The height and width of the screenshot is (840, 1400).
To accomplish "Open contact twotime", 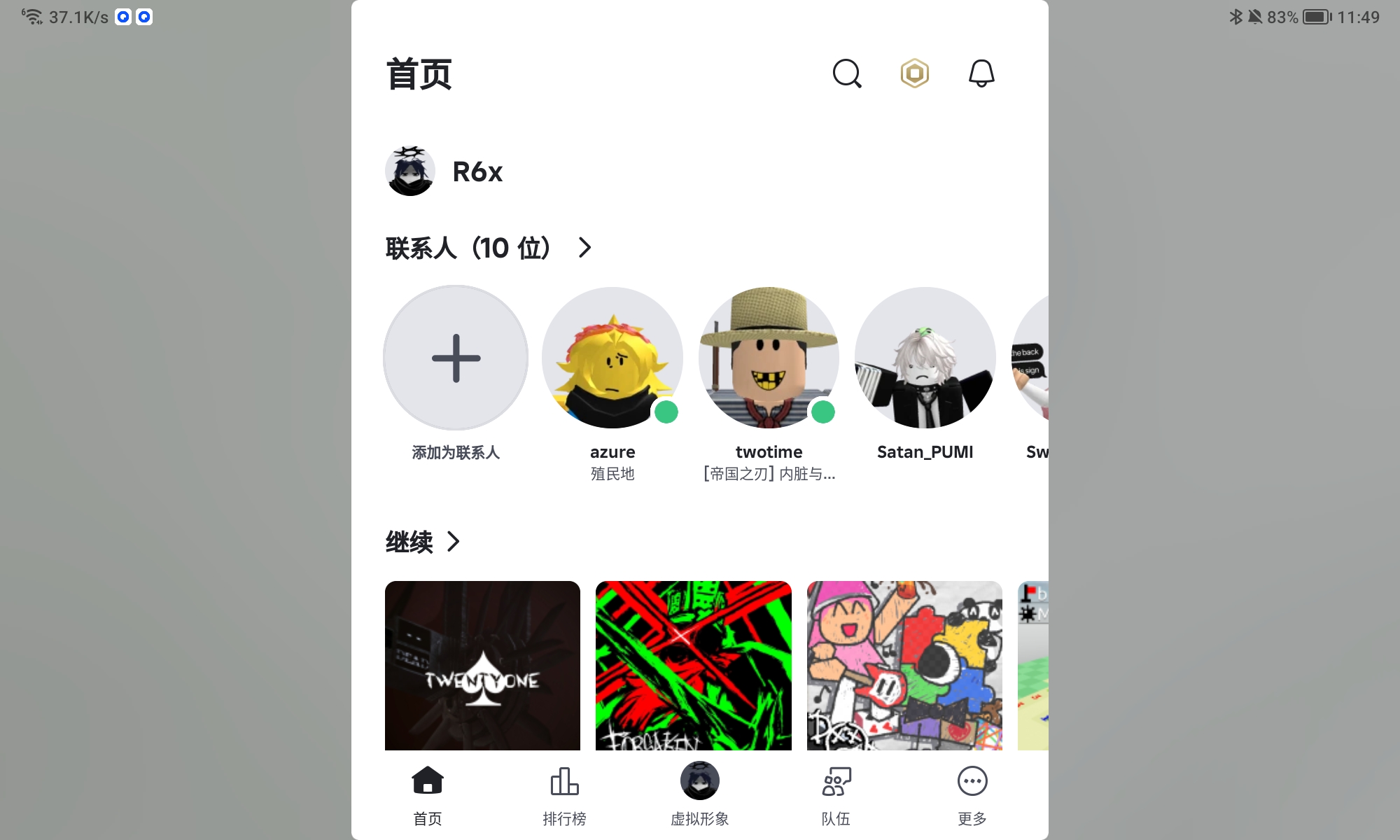I will pyautogui.click(x=769, y=358).
